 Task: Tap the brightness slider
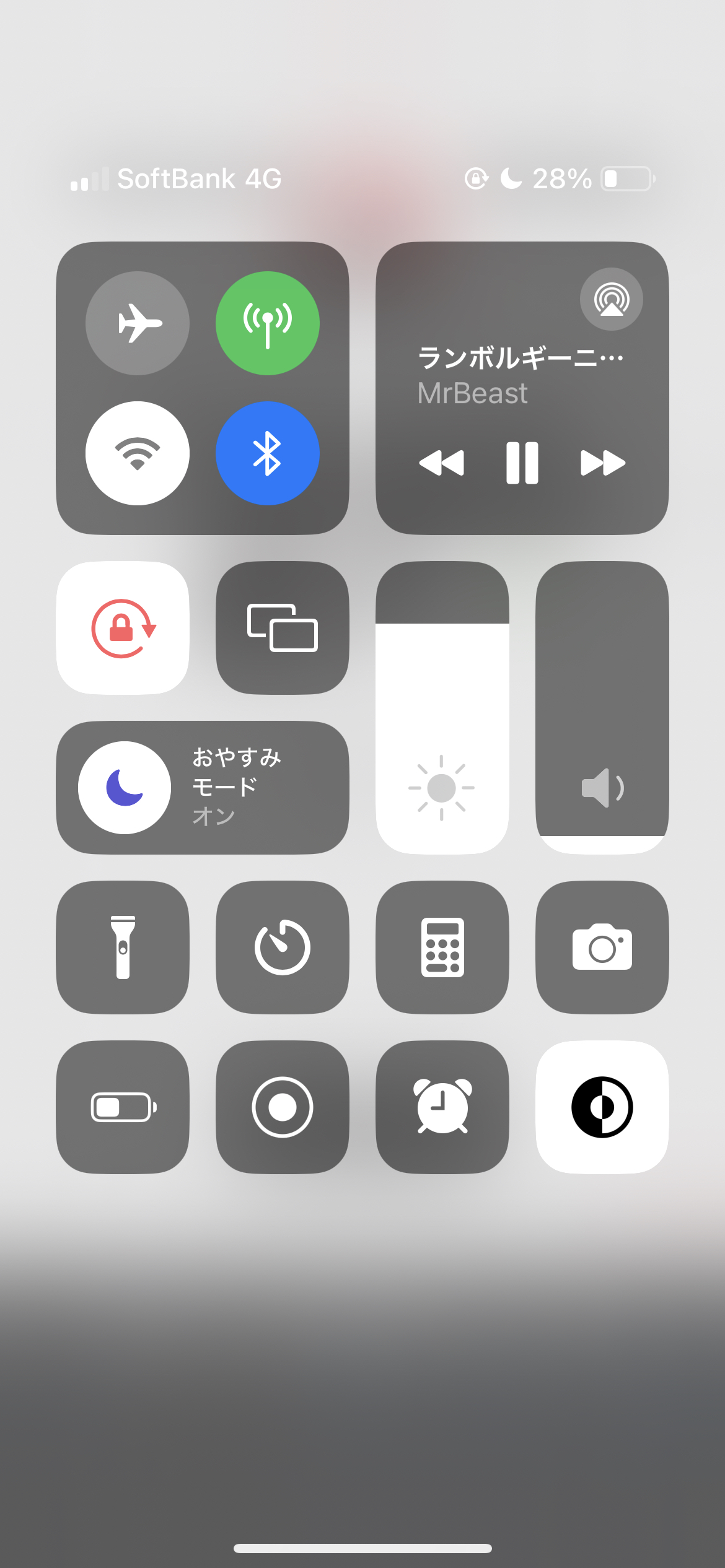coord(442,707)
